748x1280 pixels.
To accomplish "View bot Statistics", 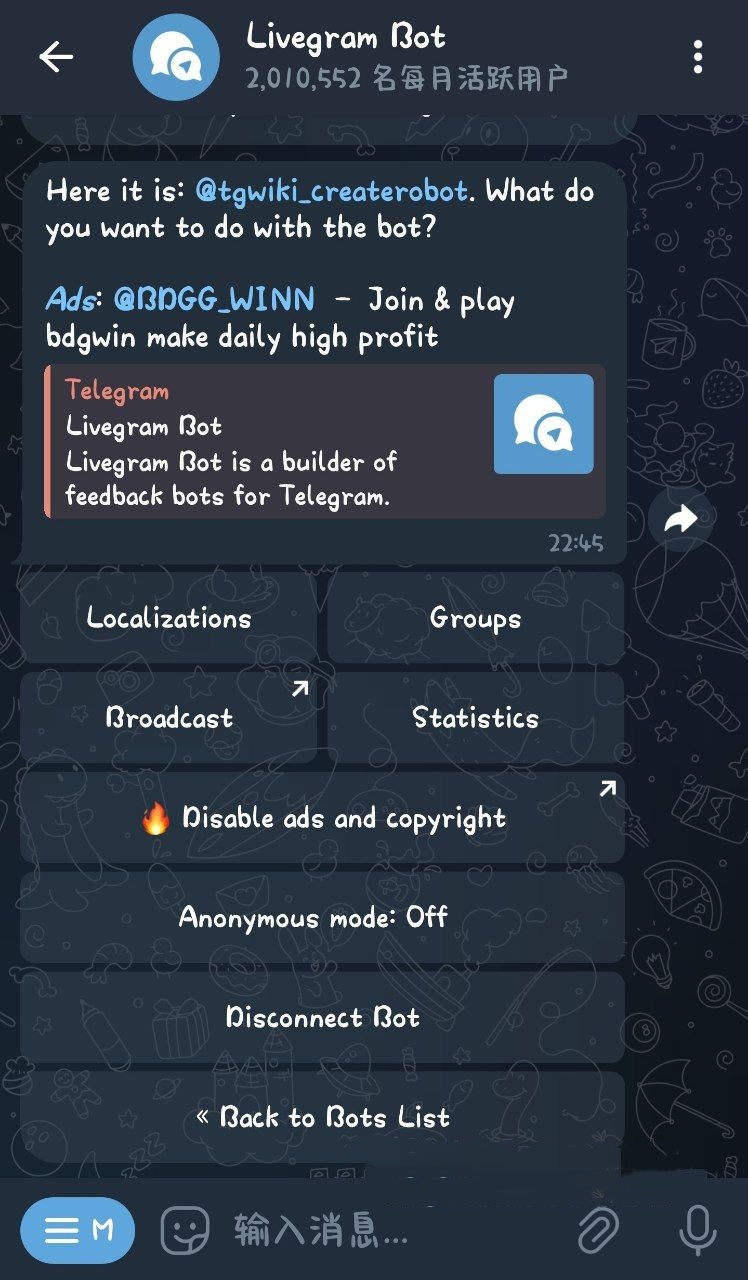I will coord(475,718).
